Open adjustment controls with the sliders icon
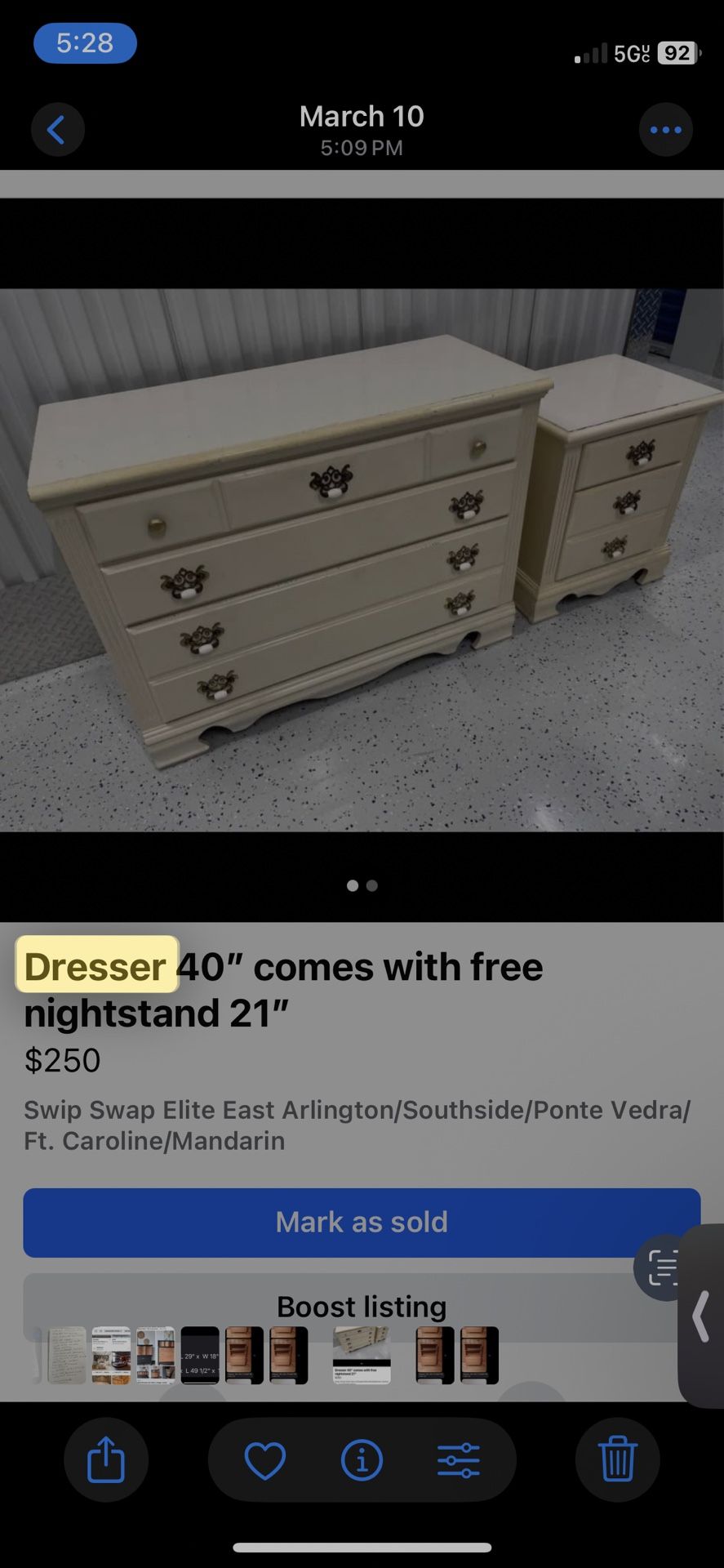Screen dimensions: 724x1568 [460, 1461]
